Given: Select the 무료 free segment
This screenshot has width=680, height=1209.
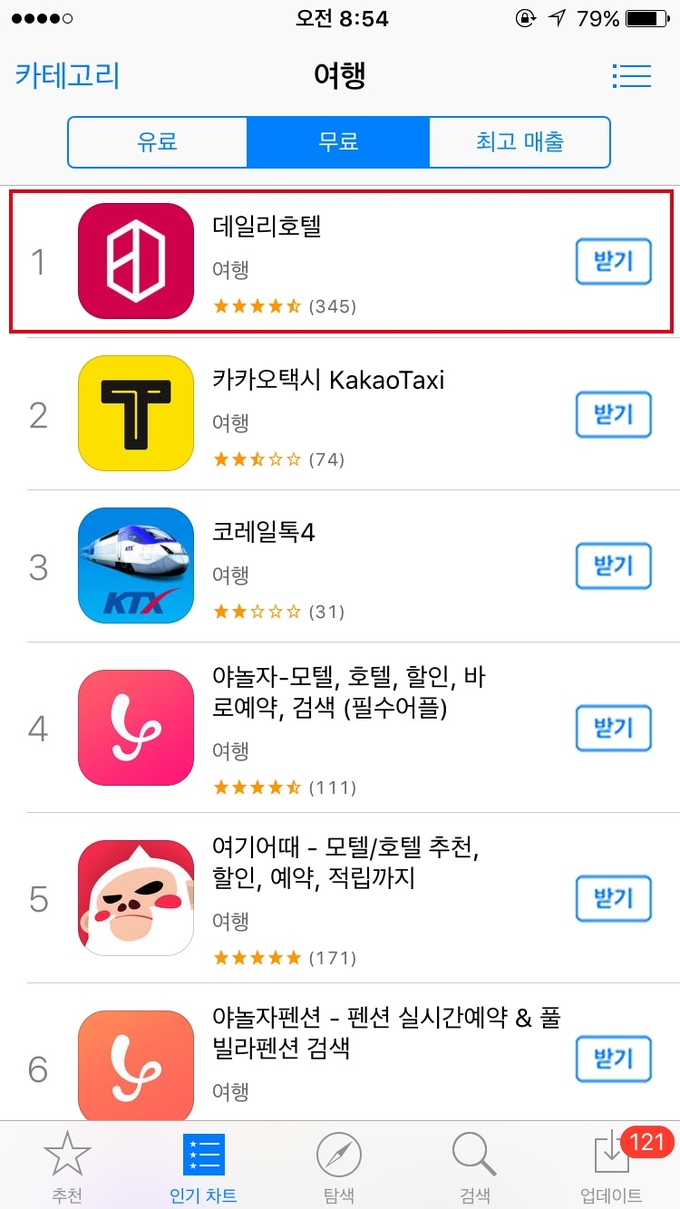Looking at the screenshot, I should click(x=338, y=141).
